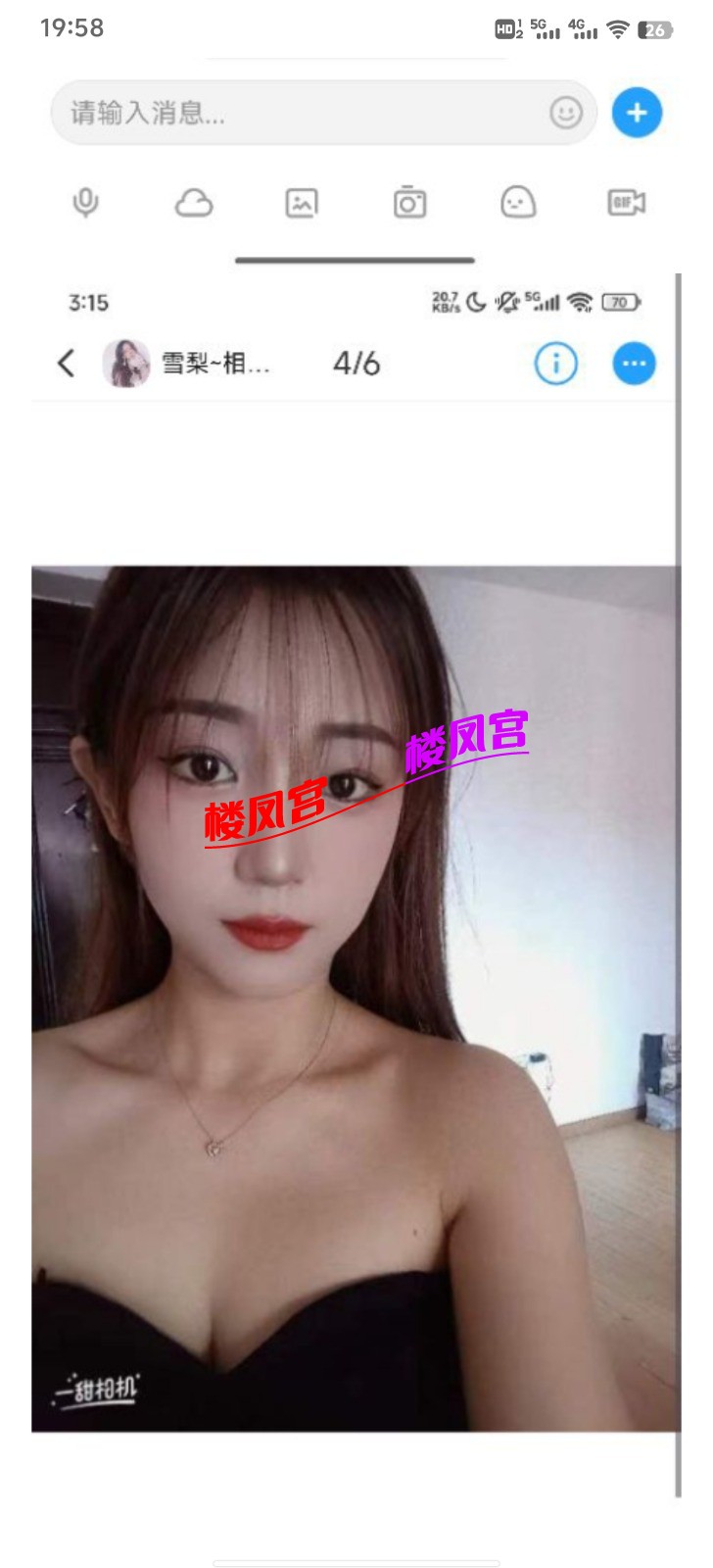Open the sticker face icon
The height and width of the screenshot is (1568, 713).
click(518, 203)
